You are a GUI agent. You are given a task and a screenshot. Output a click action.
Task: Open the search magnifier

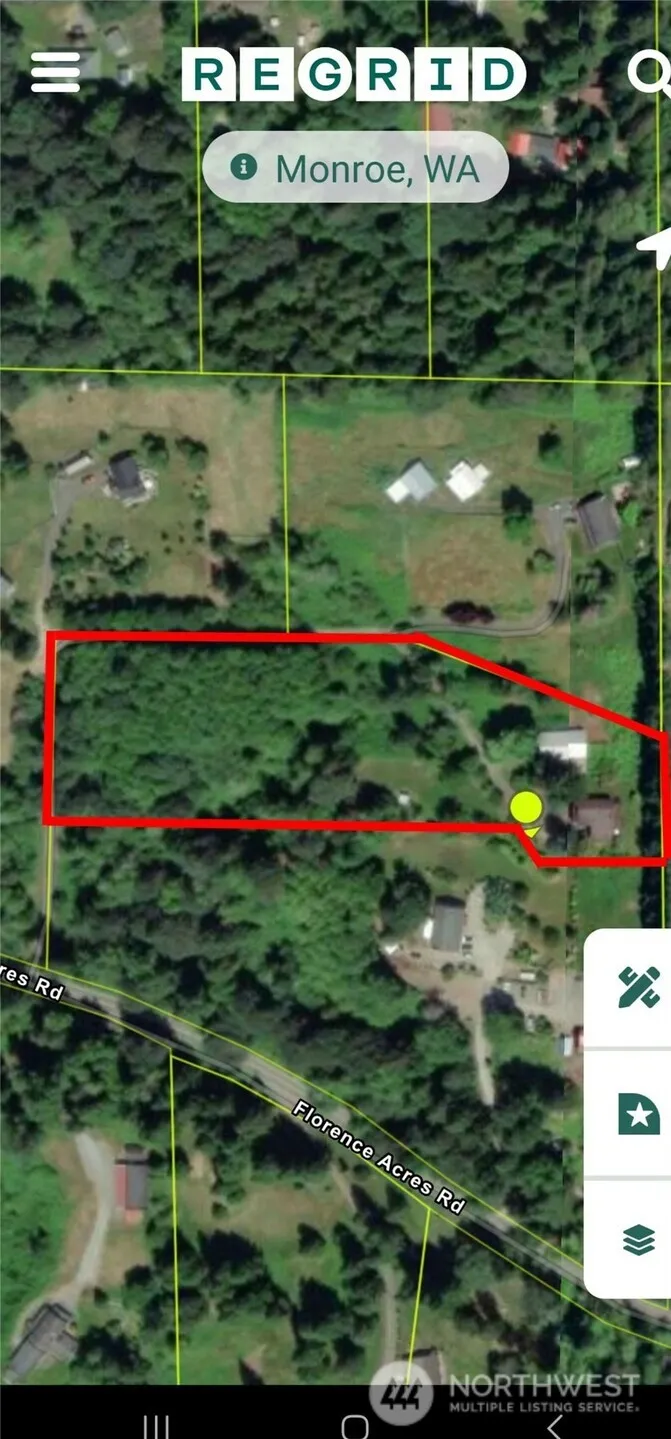(650, 72)
